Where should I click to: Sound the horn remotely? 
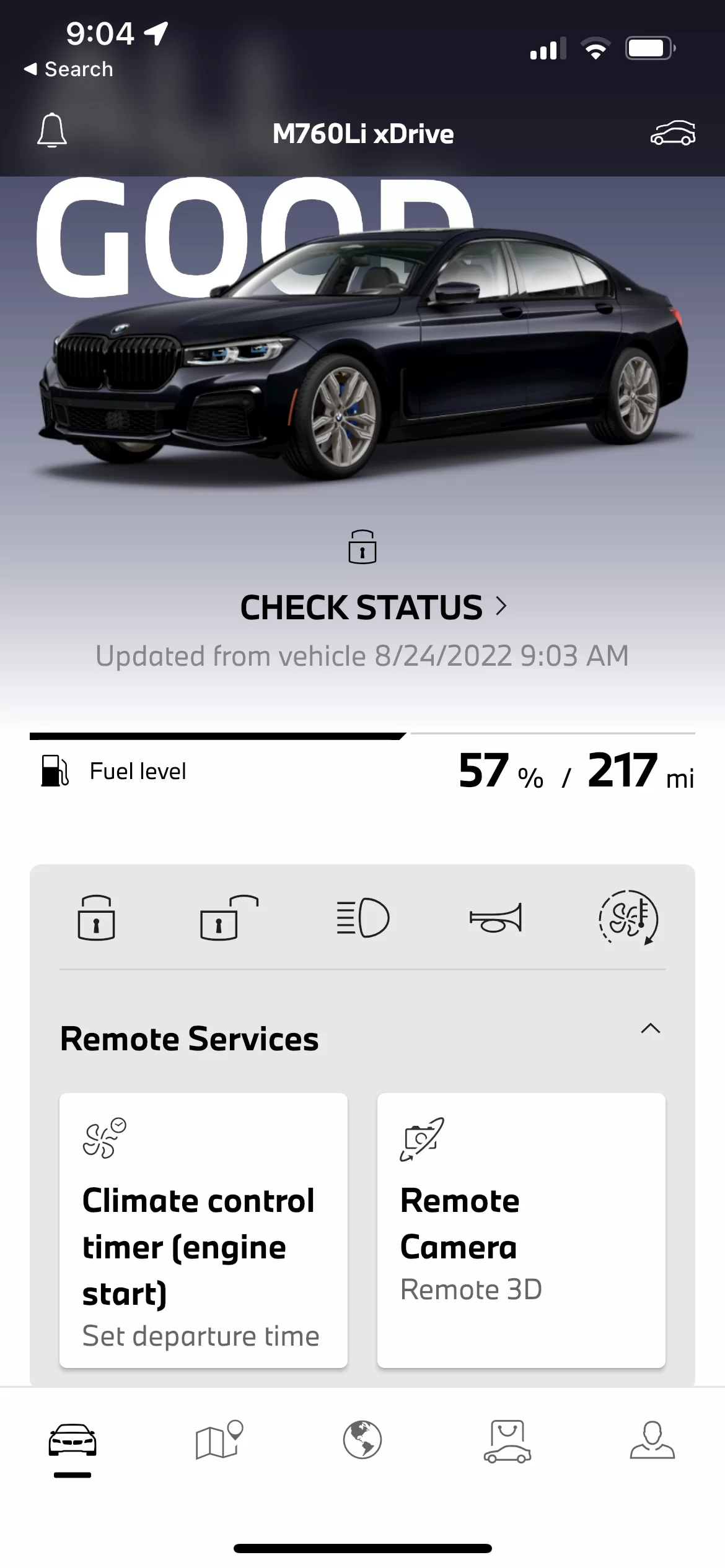pyautogui.click(x=496, y=918)
